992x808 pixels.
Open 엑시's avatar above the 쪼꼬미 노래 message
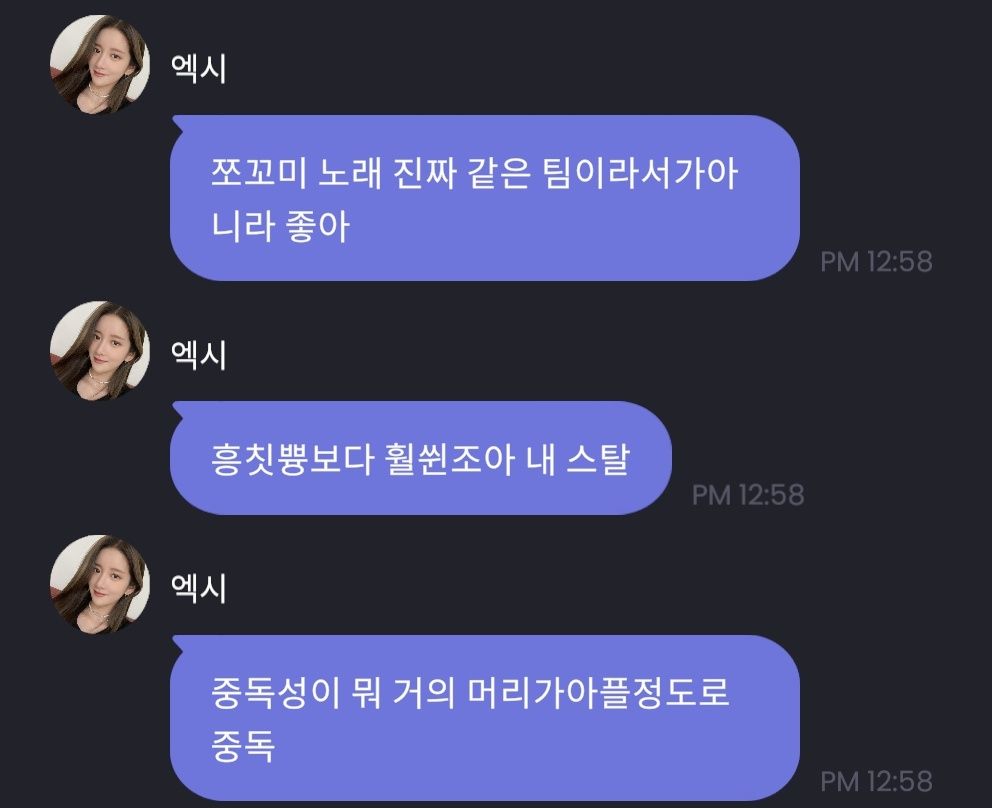tap(100, 65)
